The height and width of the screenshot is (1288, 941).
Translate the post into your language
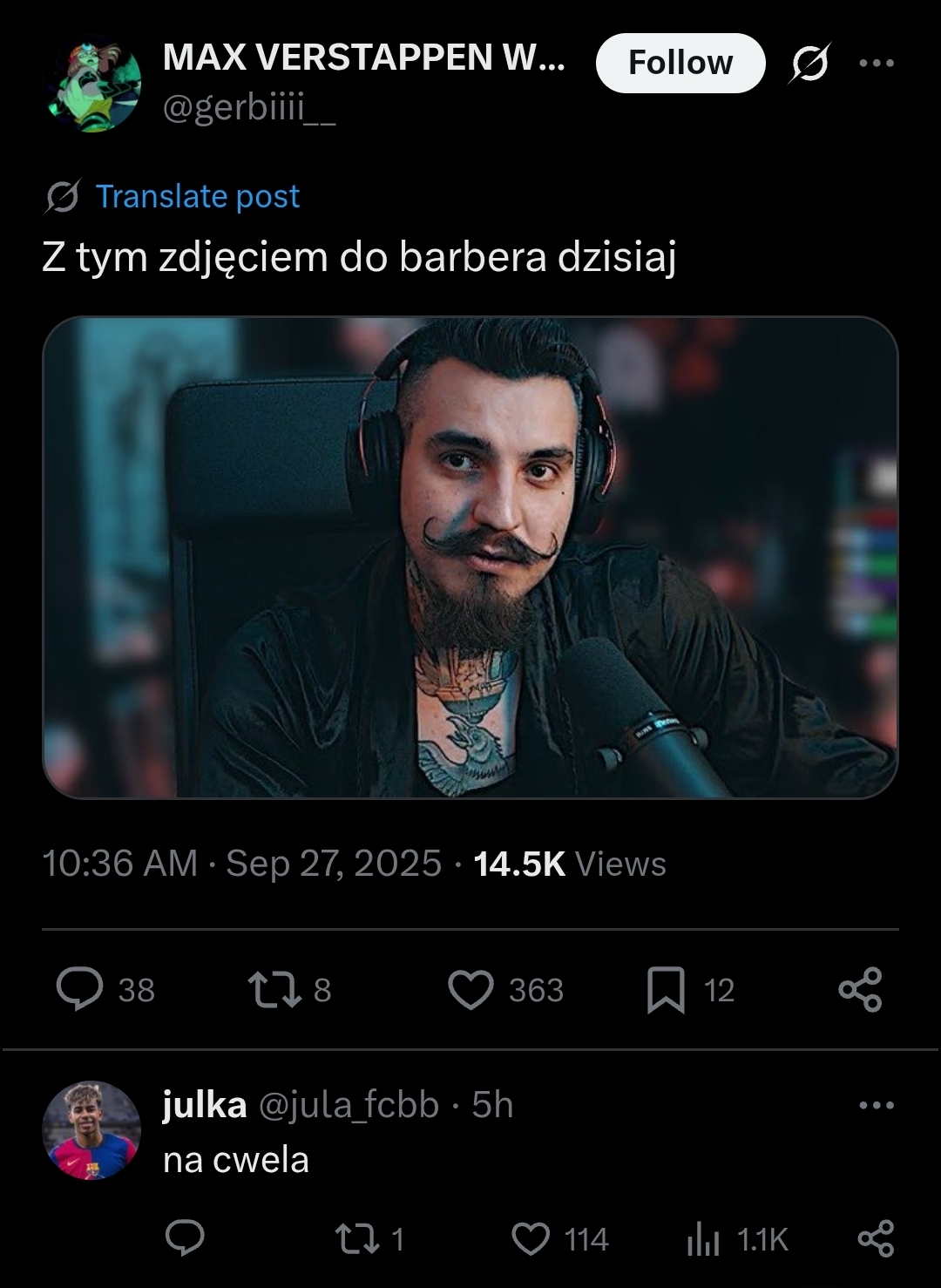tap(197, 197)
